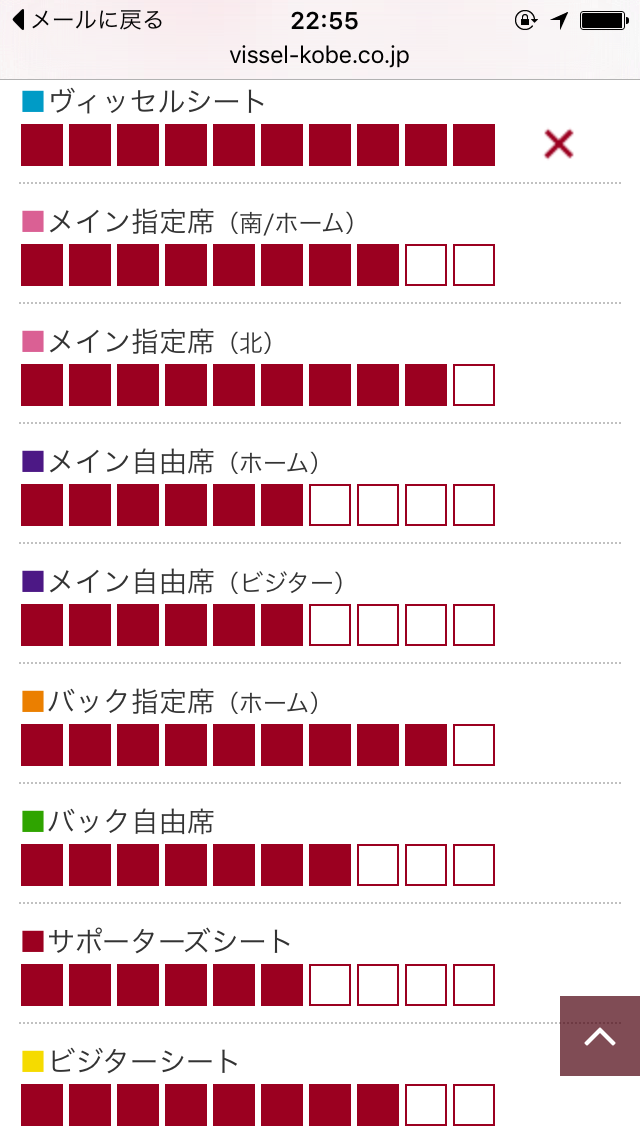Tap the vissel-kobe.co.jp address bar
The height and width of the screenshot is (1136, 640).
coord(320,56)
